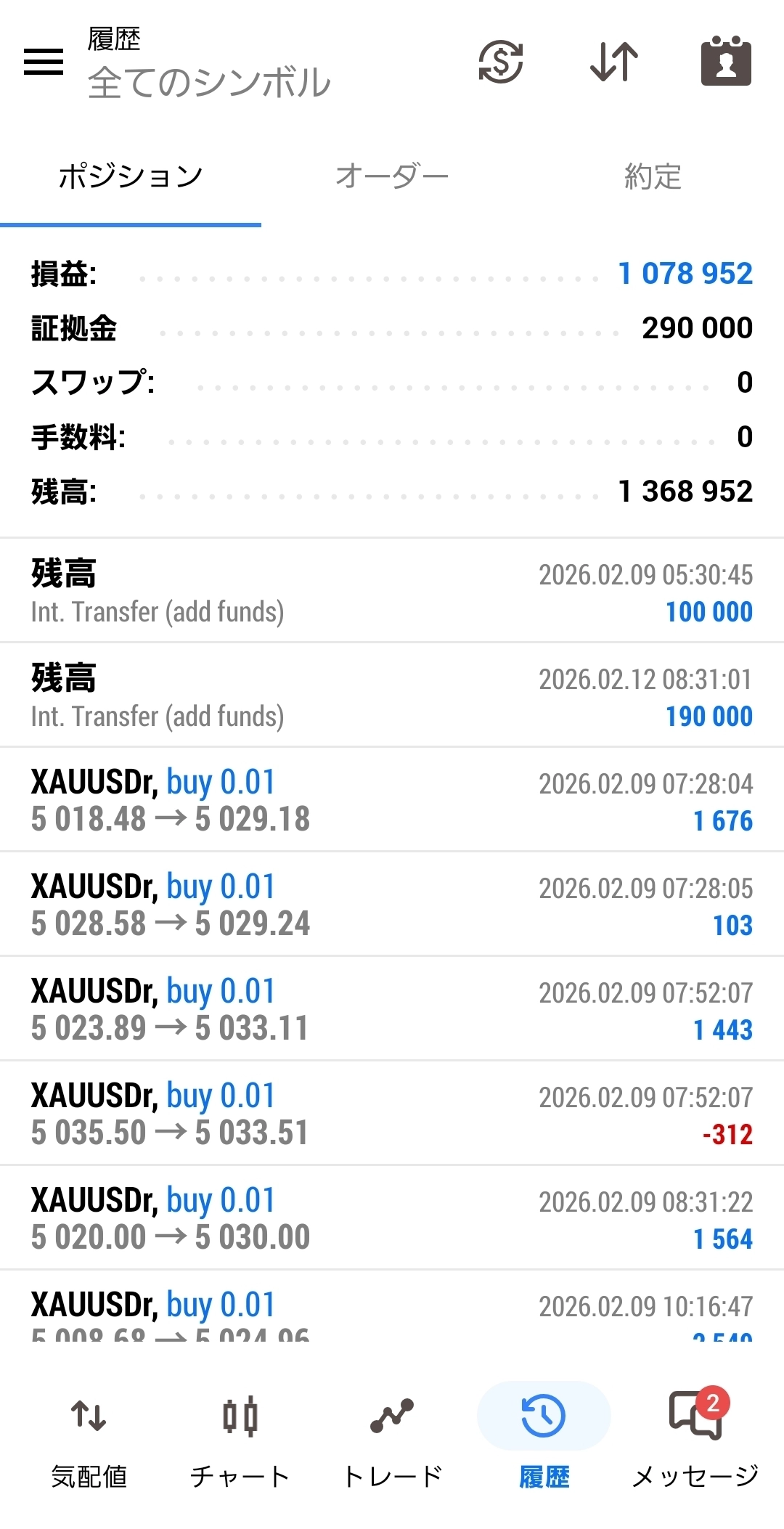Open the XAUUSDr trade with profit 1 443
784x1529 pixels.
pos(392,1010)
